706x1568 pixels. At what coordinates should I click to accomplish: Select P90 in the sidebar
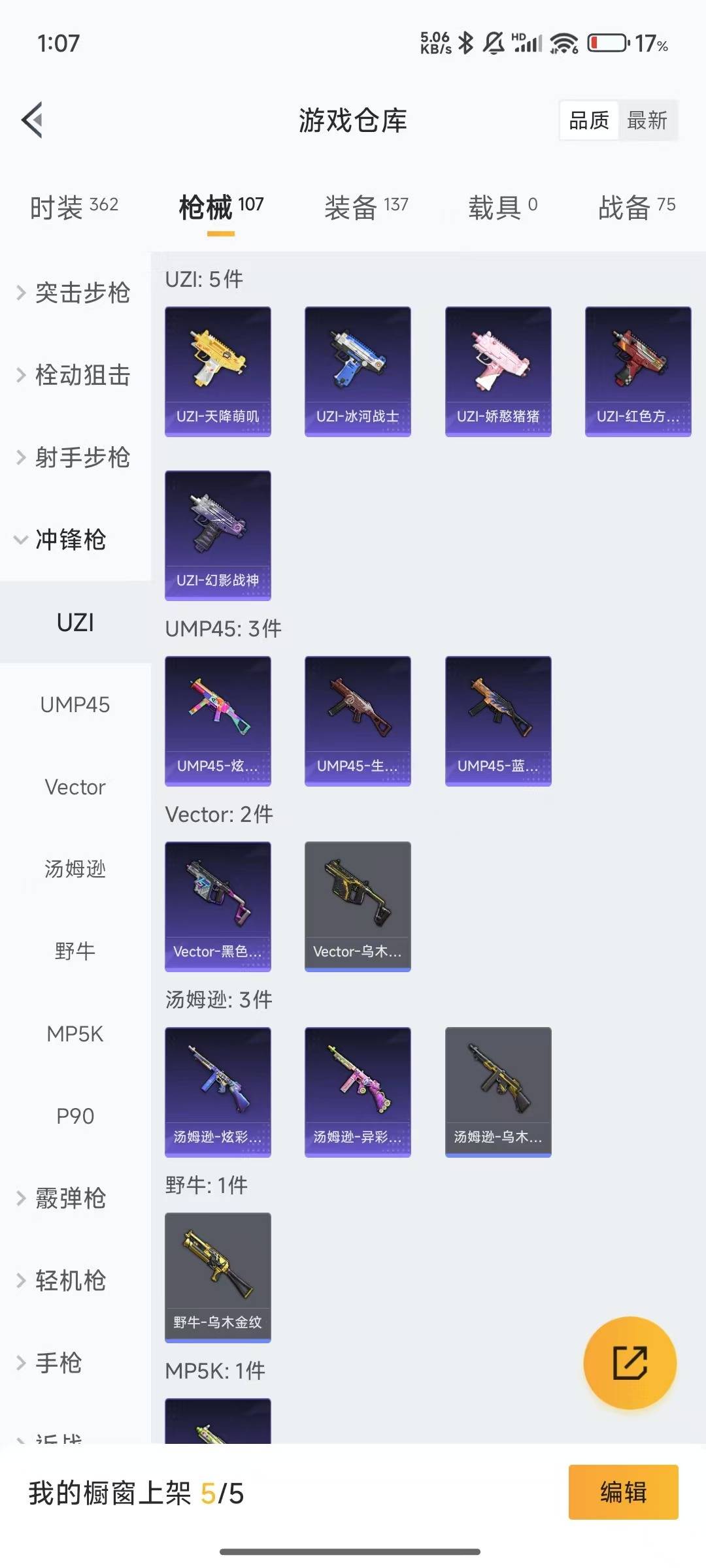(x=75, y=1116)
